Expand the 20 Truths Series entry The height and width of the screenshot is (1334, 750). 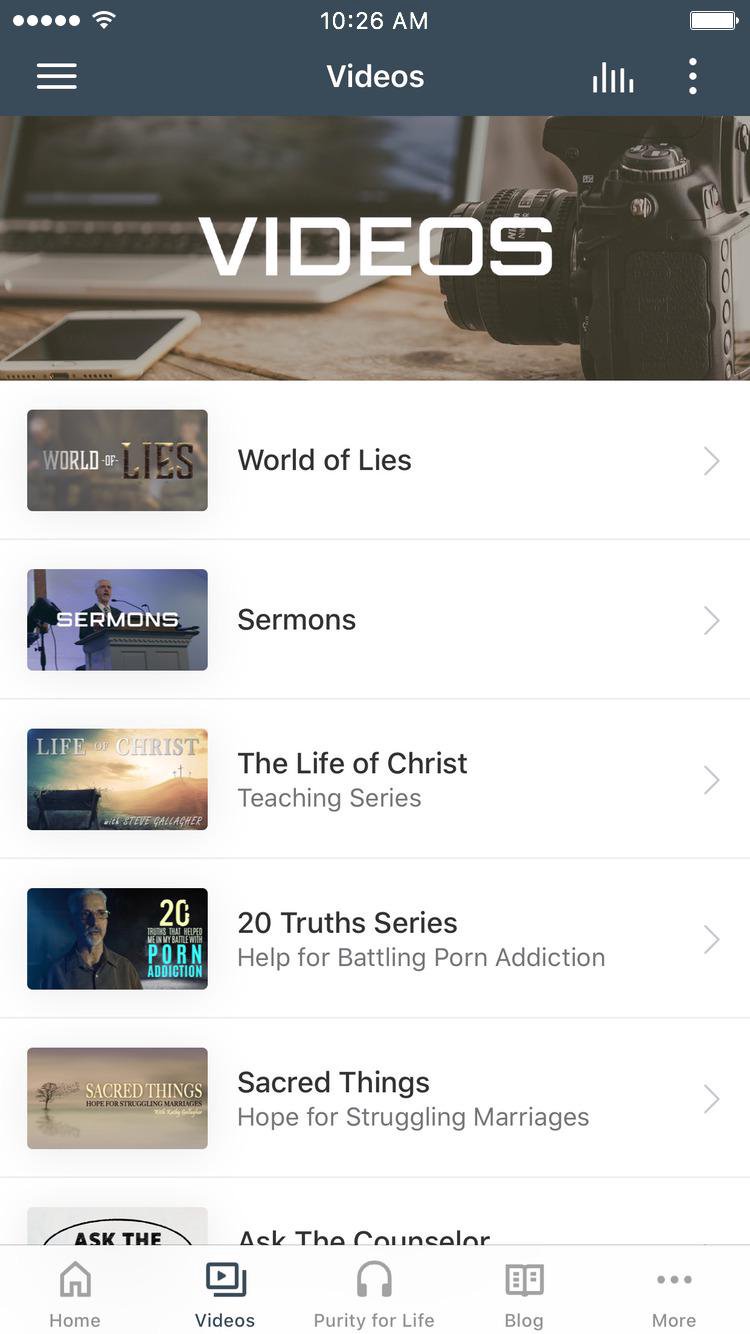(711, 938)
